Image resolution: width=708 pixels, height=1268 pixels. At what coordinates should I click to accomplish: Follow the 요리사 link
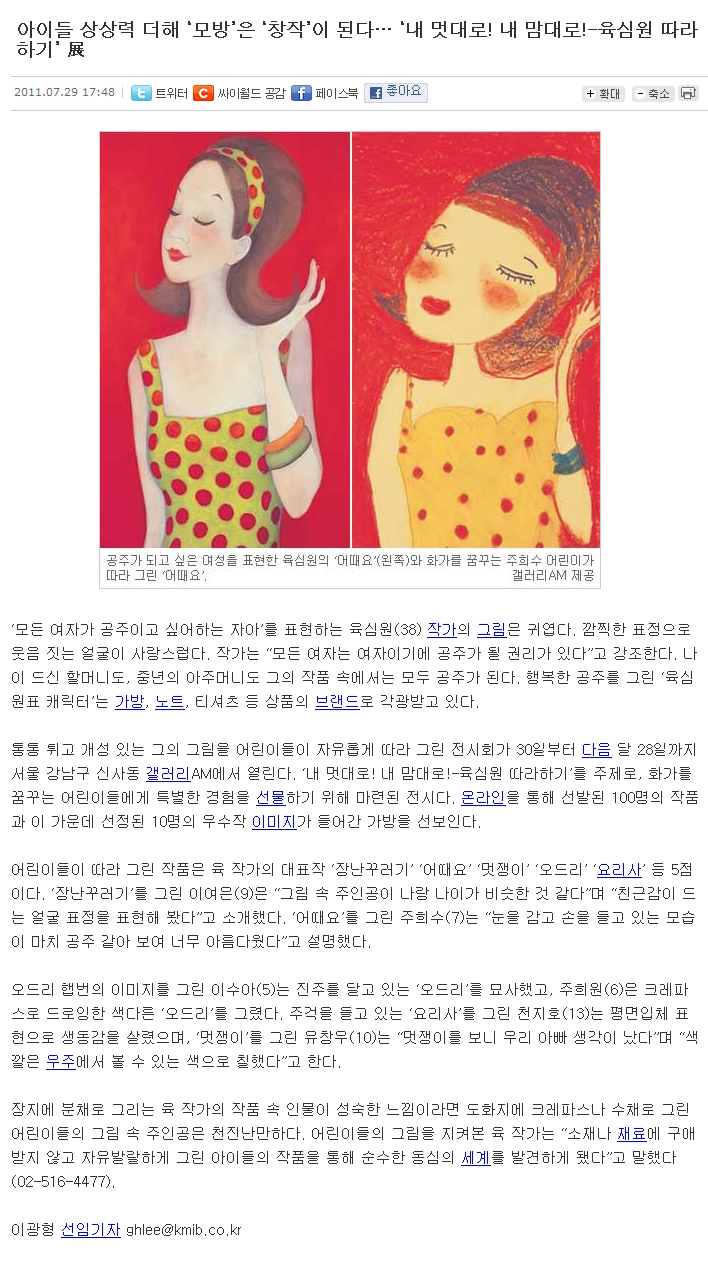[618, 870]
